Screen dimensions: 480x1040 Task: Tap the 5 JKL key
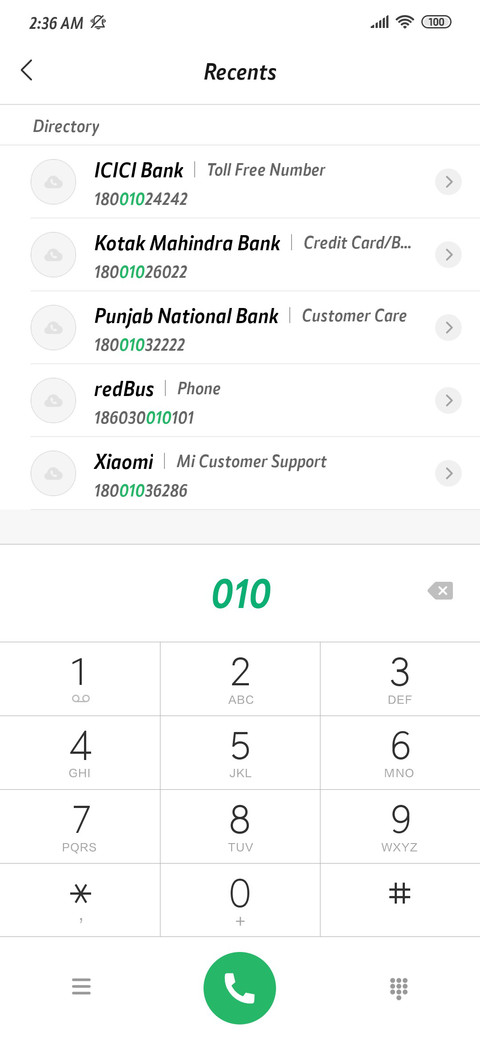click(240, 753)
